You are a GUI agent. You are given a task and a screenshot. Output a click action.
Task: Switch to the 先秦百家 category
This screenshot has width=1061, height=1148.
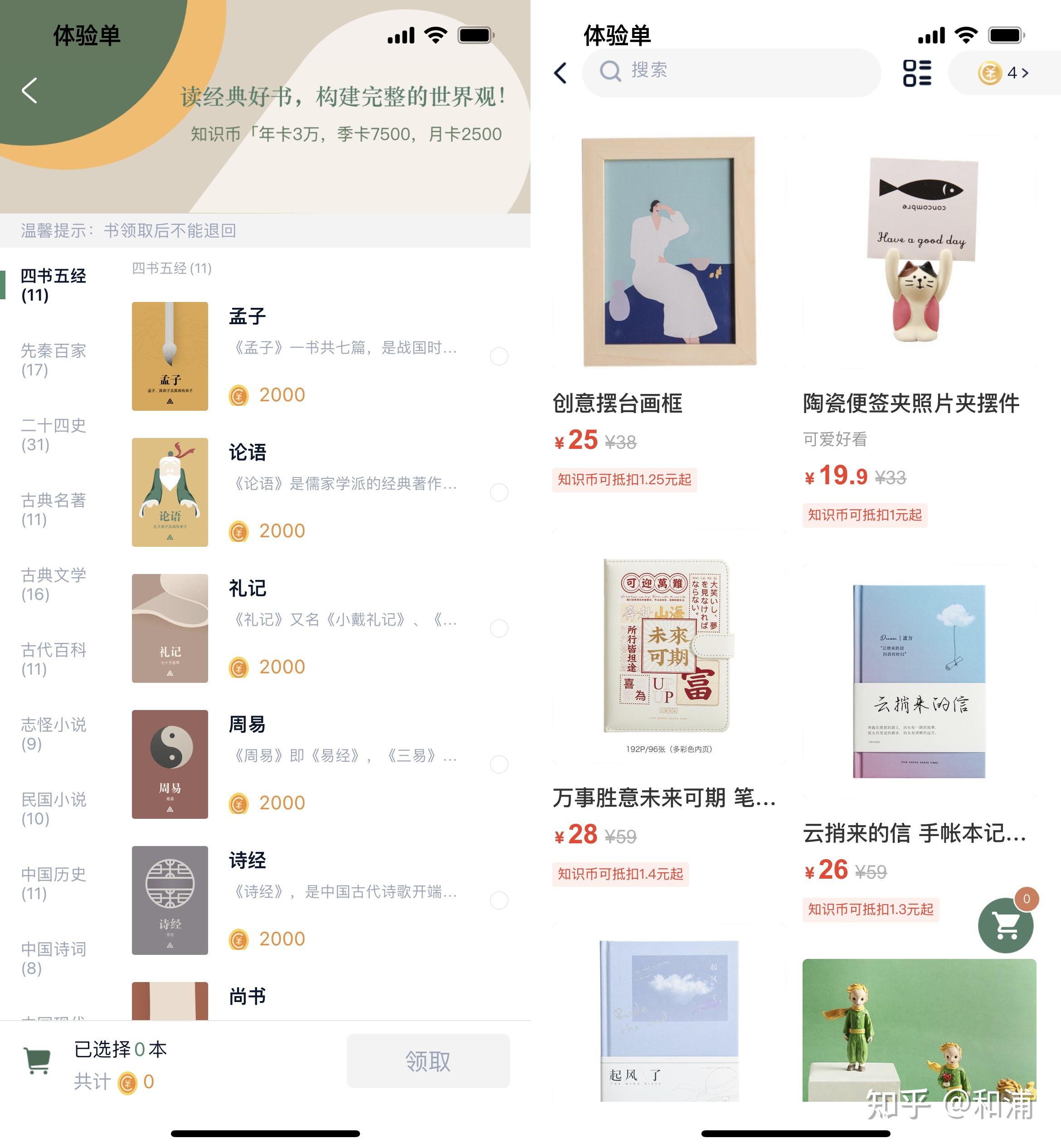point(54,360)
